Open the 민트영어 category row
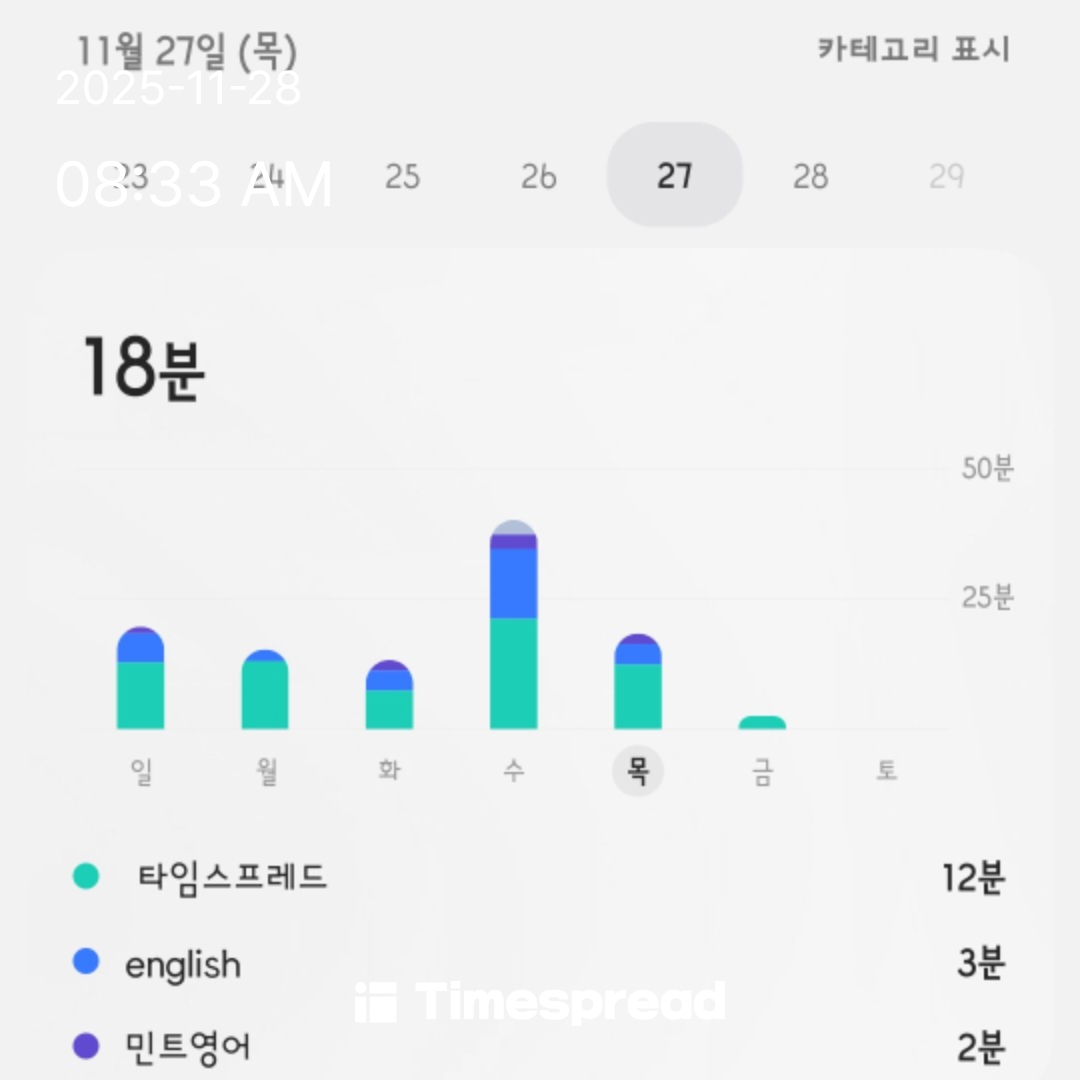 (x=188, y=1047)
